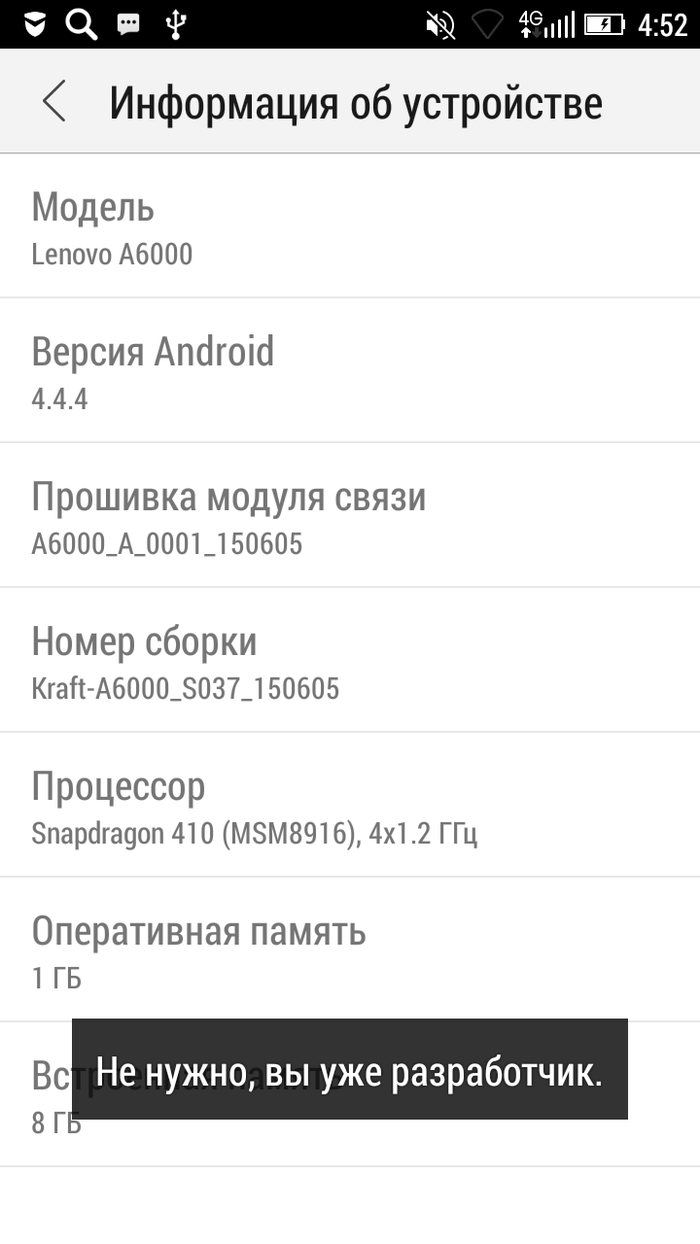The image size is (700, 1244).
Task: Tap Номер сборки row
Action: (x=350, y=661)
